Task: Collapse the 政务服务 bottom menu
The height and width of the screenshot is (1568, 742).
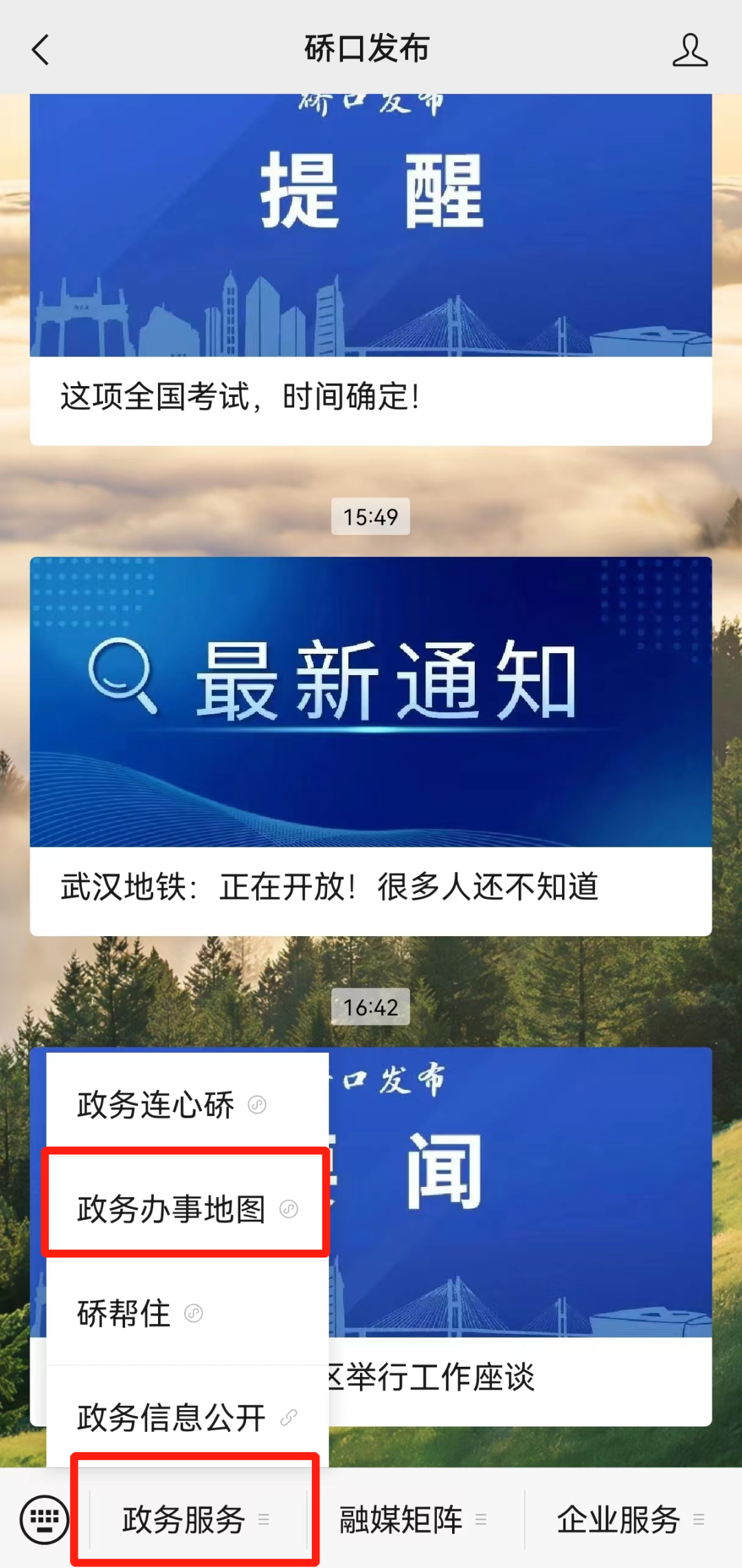Action: [196, 1519]
